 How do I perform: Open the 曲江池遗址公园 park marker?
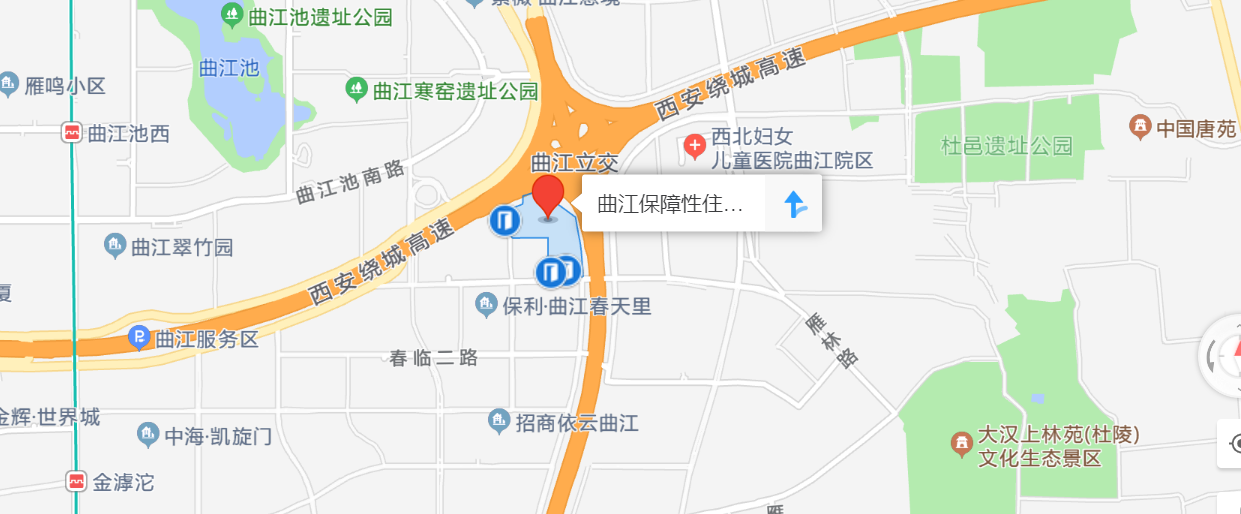232,15
